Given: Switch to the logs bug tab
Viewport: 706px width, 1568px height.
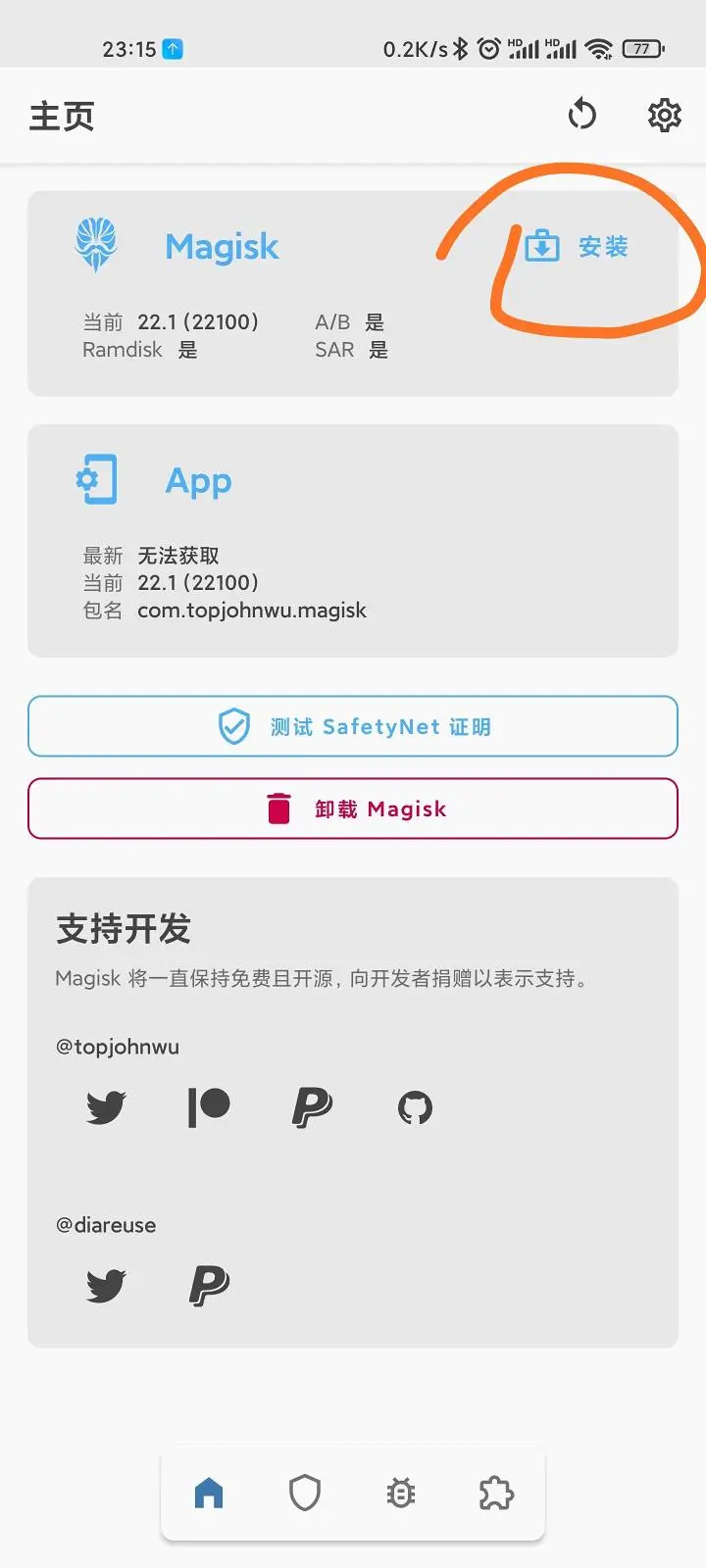Looking at the screenshot, I should coord(401,1494).
